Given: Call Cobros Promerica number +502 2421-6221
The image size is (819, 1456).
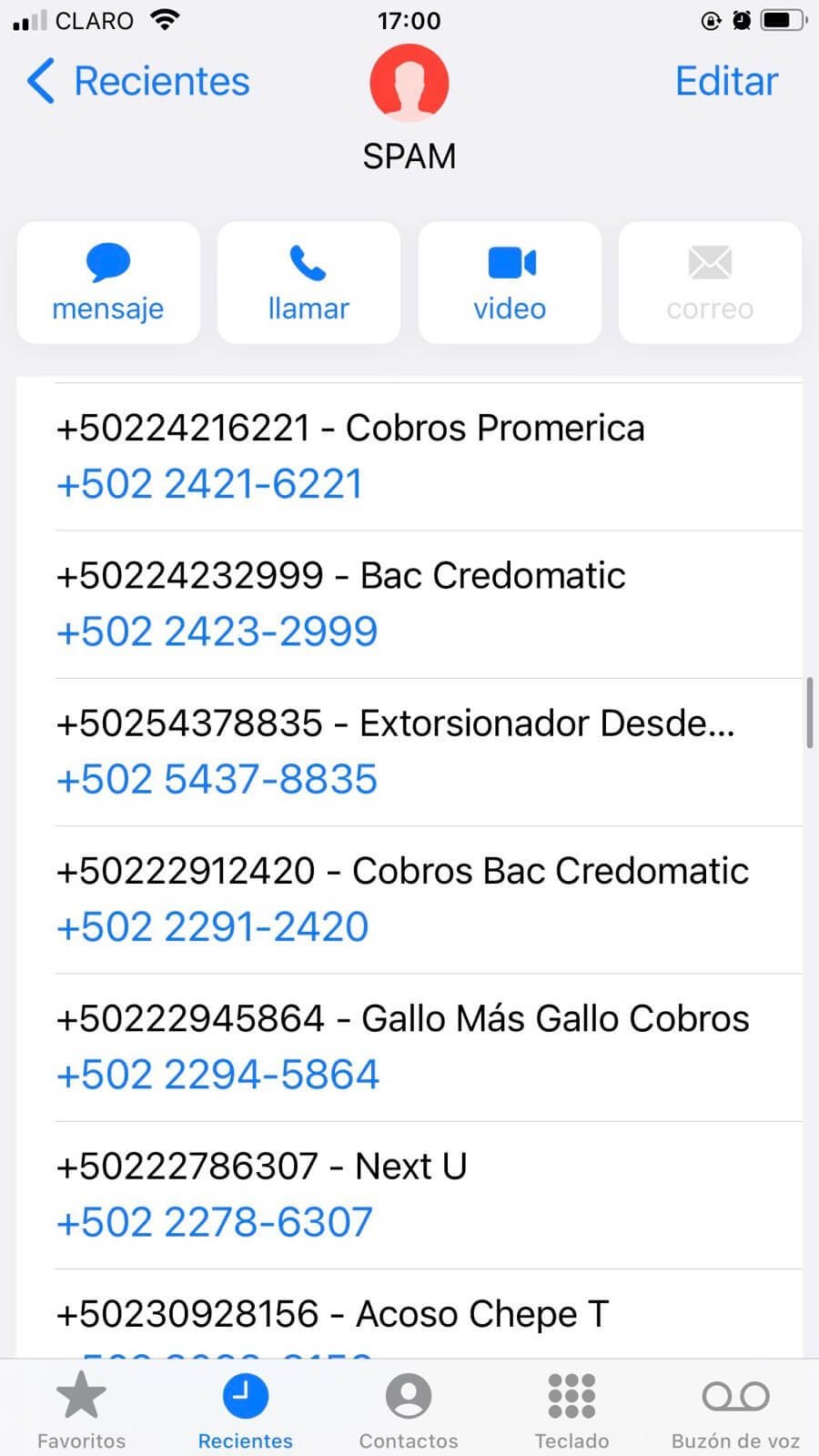Looking at the screenshot, I should coord(209,484).
